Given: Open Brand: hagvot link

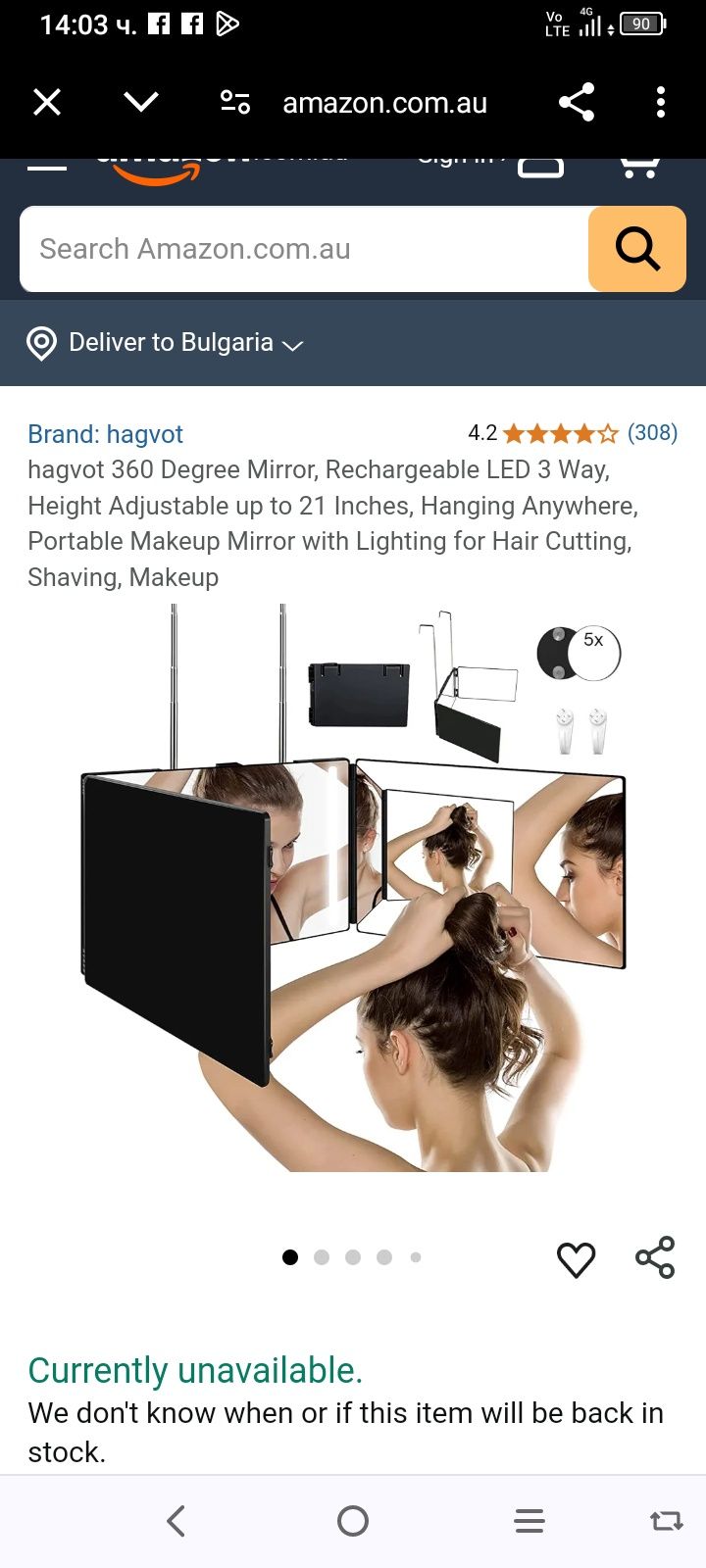Looking at the screenshot, I should tap(106, 434).
